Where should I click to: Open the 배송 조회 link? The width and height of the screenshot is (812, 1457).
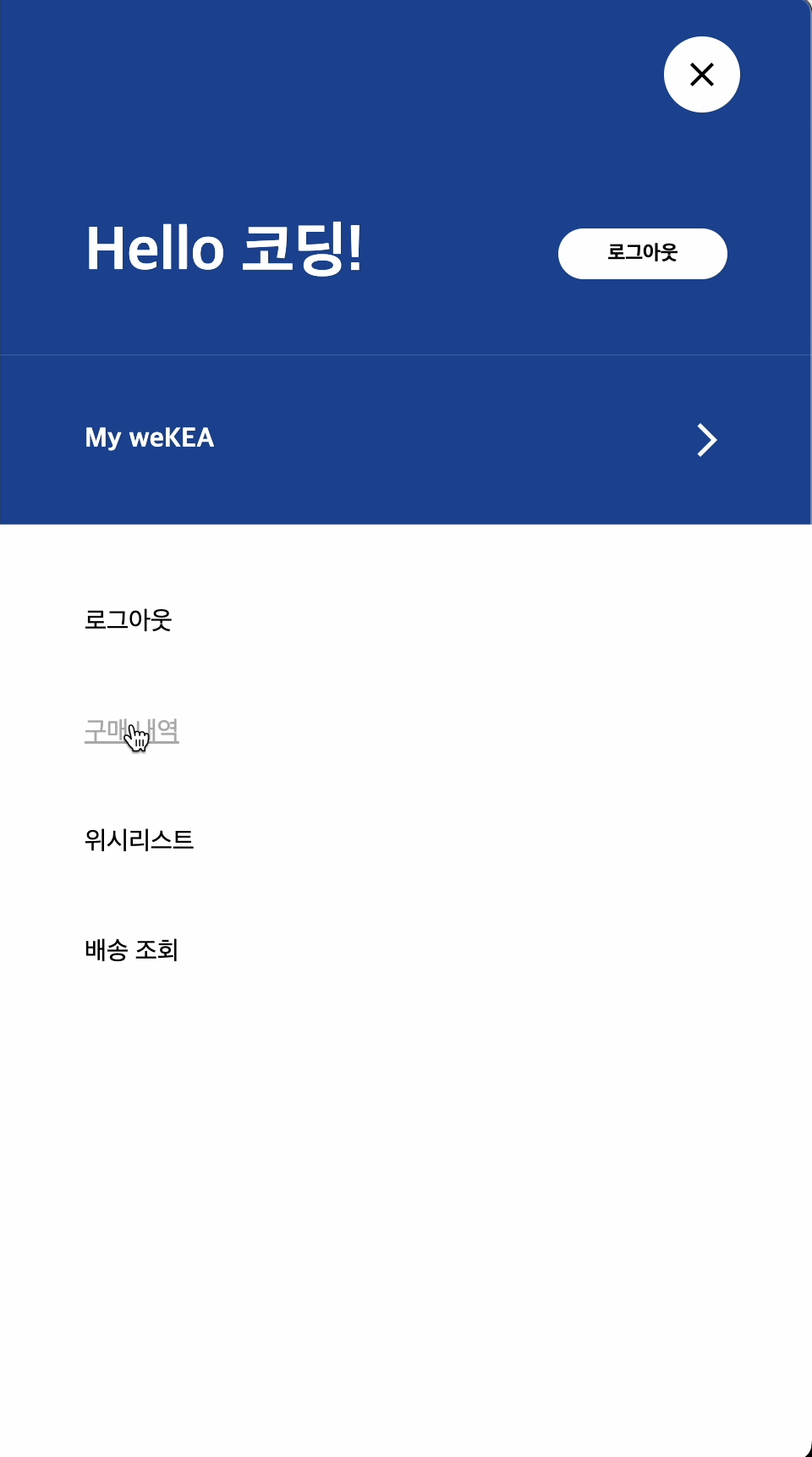[131, 950]
